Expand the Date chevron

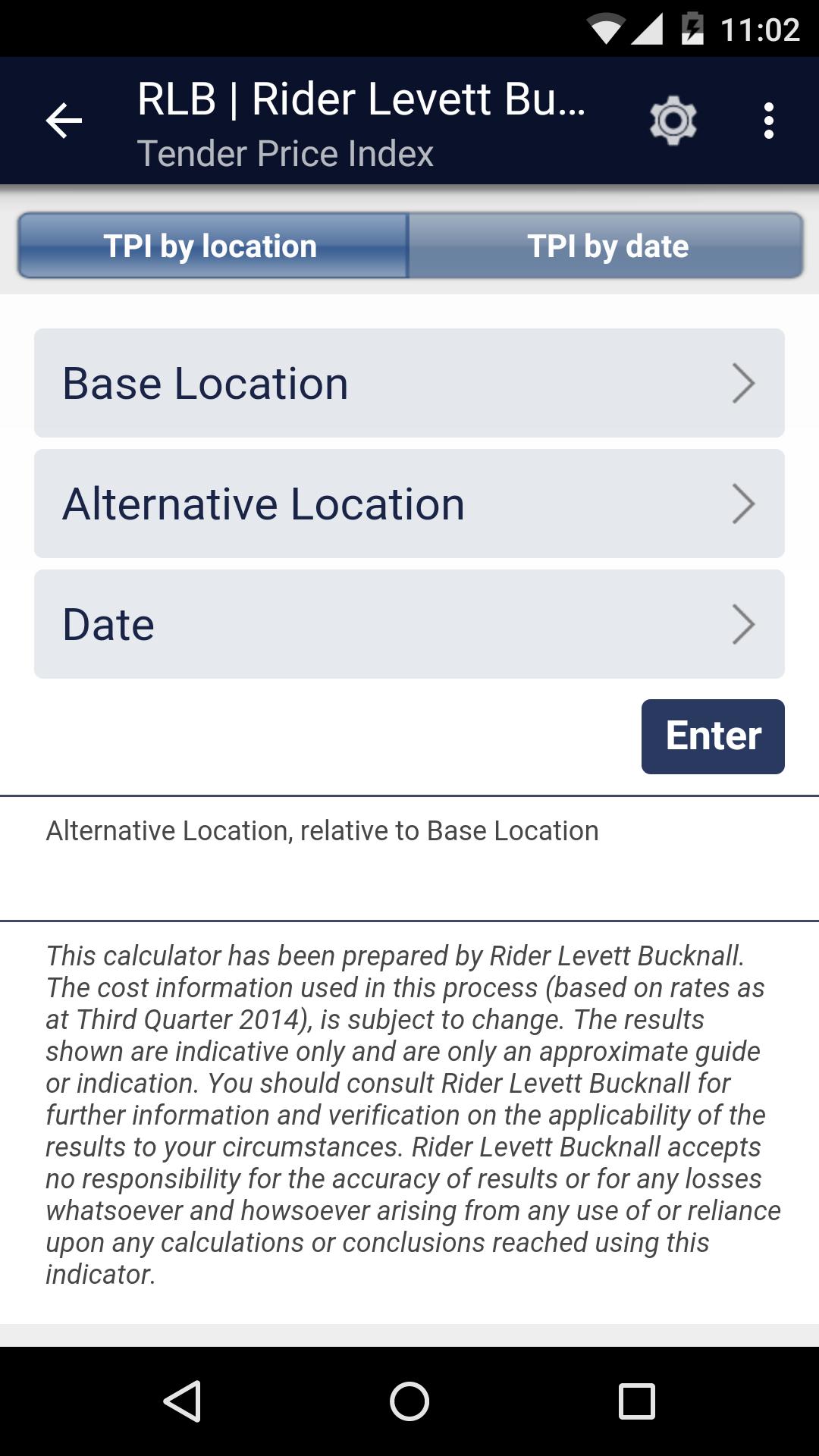coord(744,624)
